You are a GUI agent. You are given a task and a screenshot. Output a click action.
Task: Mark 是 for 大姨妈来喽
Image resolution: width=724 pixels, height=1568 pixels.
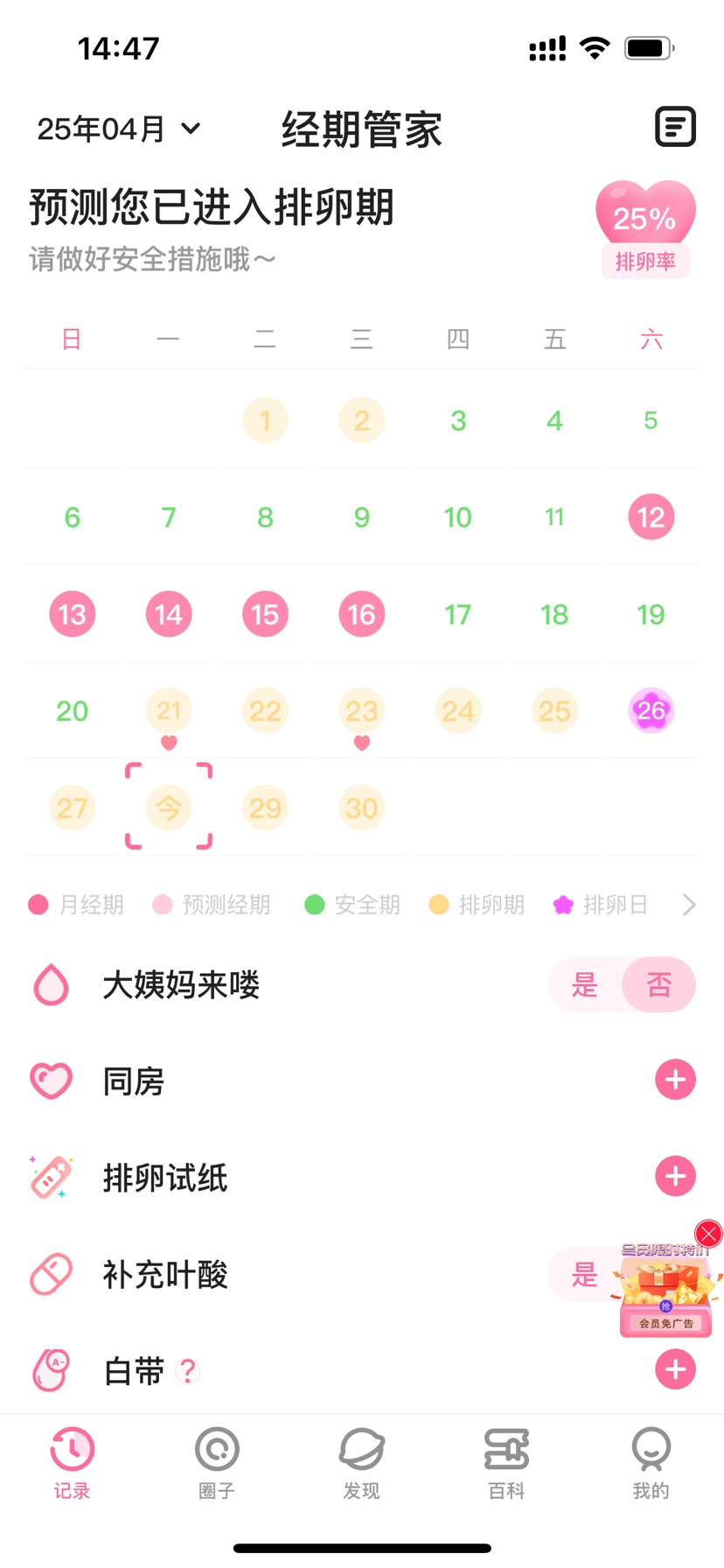584,984
